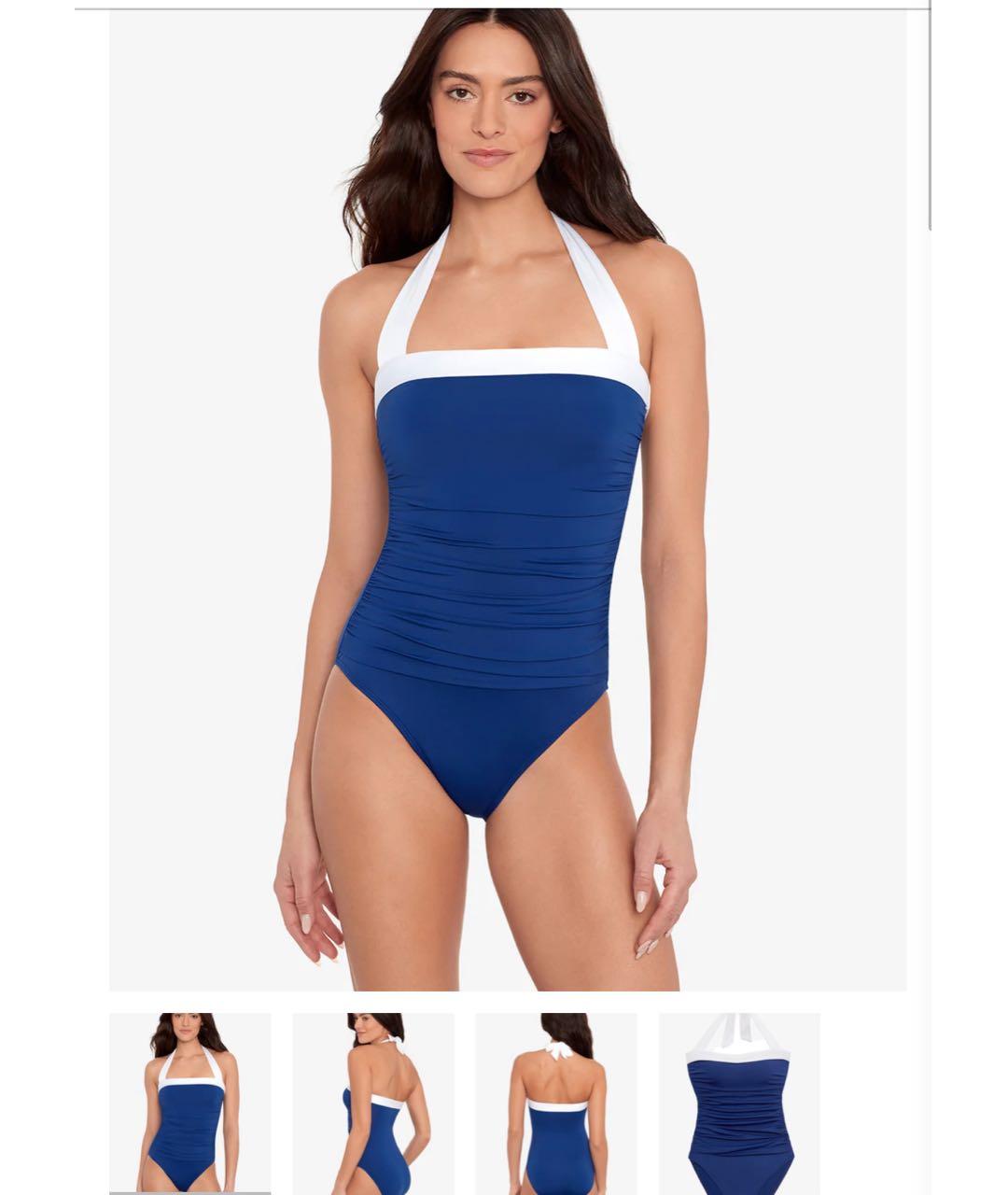The height and width of the screenshot is (1195, 1008).
Task: Open the main swimsuit product image
Action: 507,499
